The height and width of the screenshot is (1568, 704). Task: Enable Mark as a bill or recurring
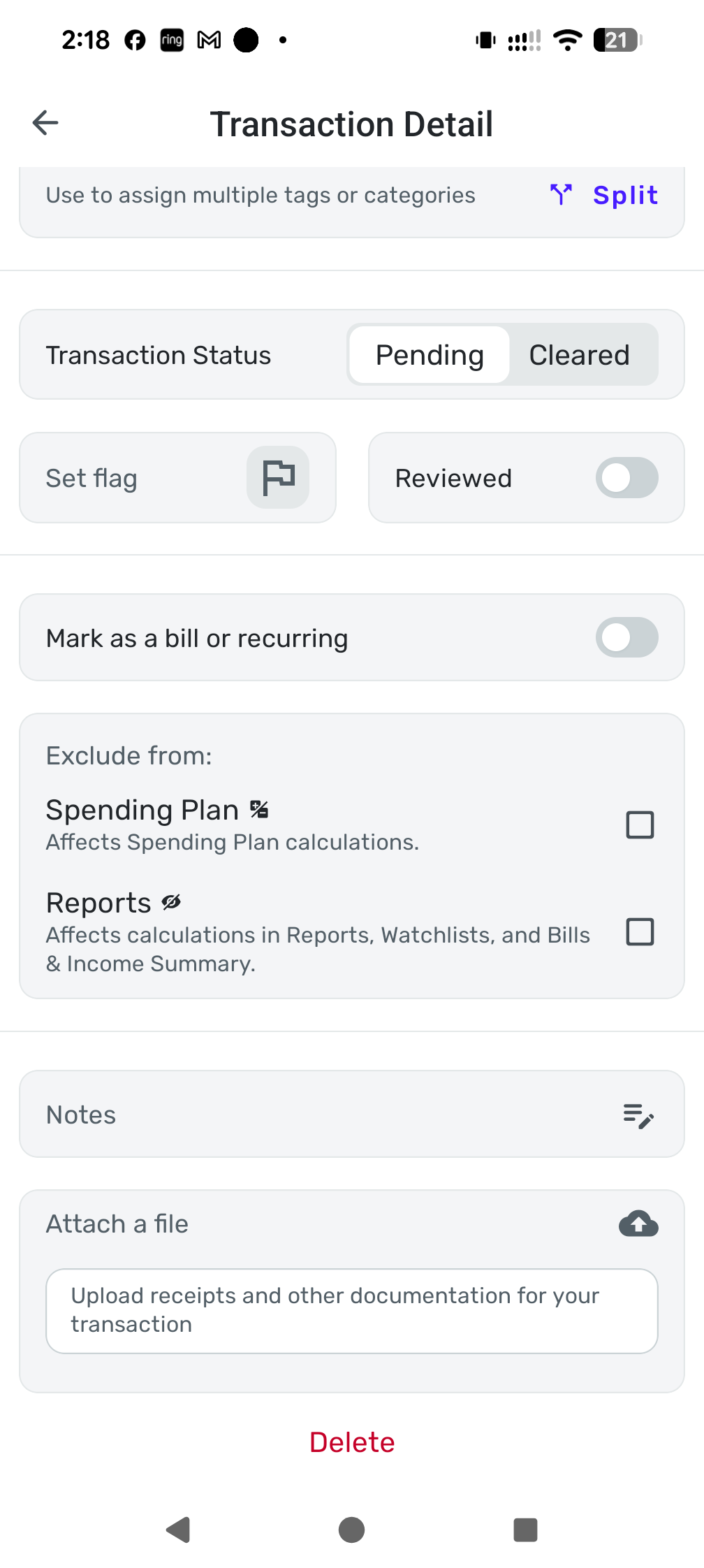point(626,637)
